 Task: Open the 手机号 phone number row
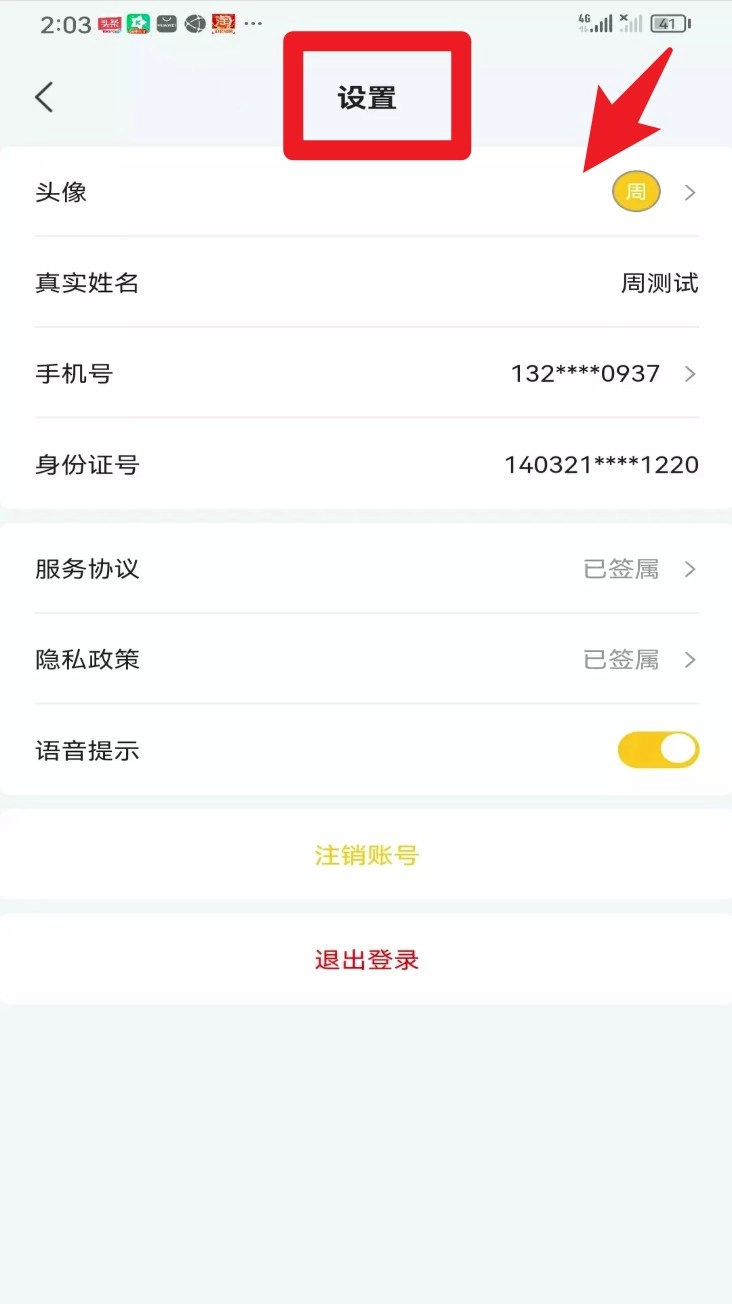point(366,374)
